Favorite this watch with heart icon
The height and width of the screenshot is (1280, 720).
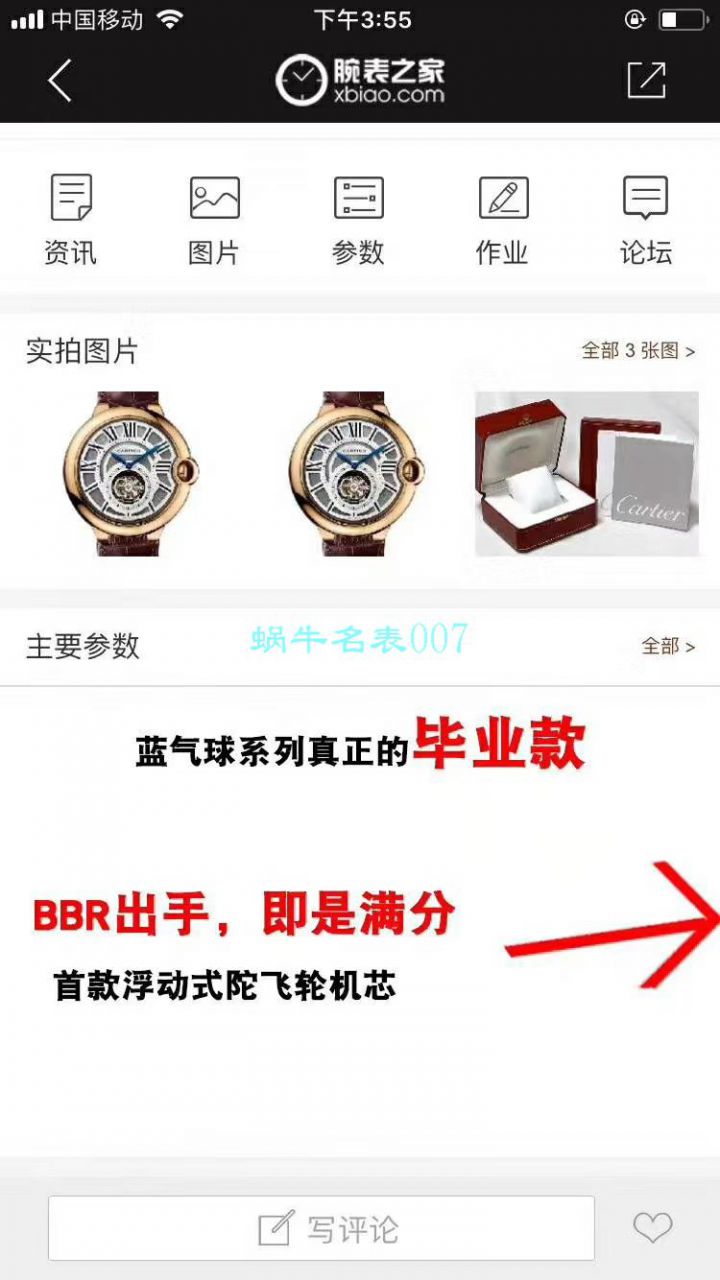(x=652, y=1228)
